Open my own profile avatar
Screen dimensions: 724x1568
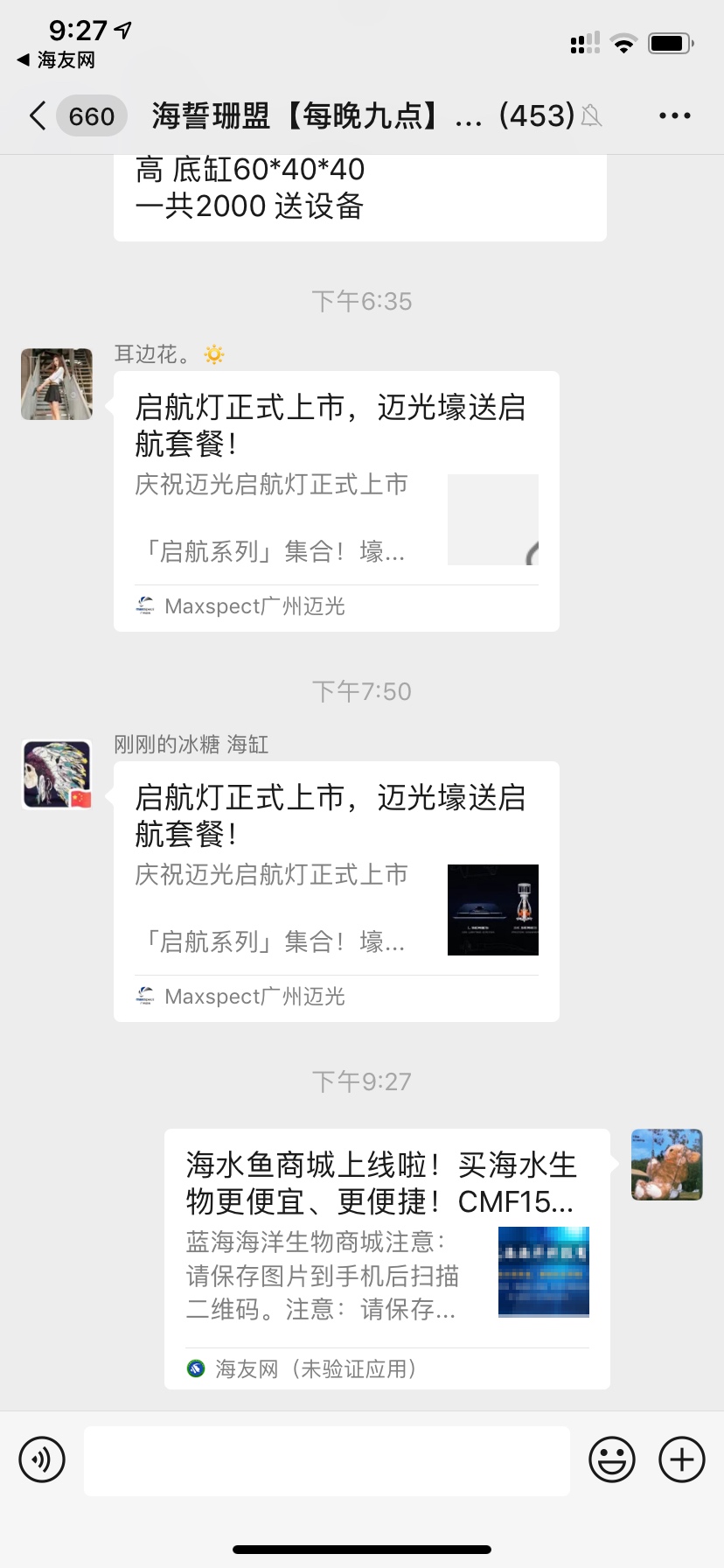coord(666,1165)
